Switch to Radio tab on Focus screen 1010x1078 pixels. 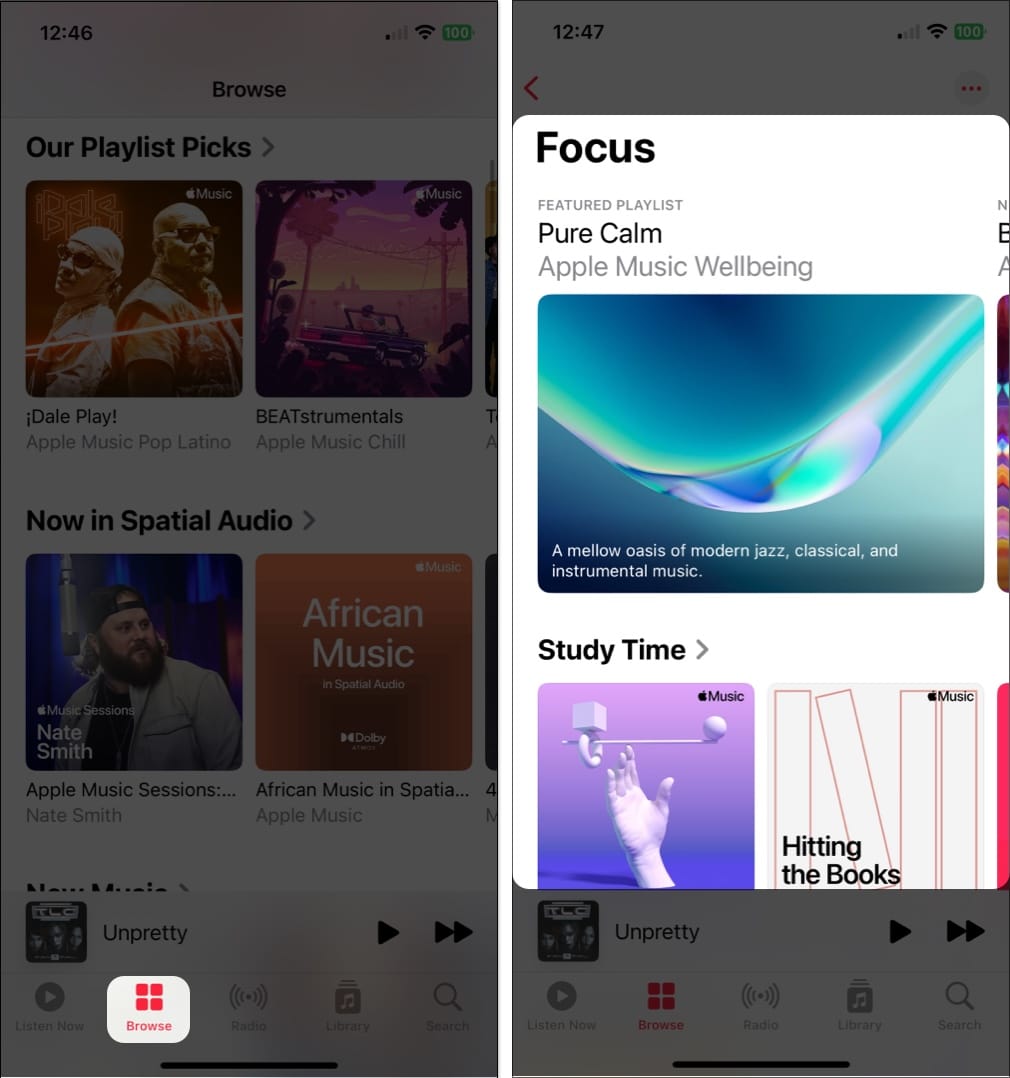coord(760,1007)
